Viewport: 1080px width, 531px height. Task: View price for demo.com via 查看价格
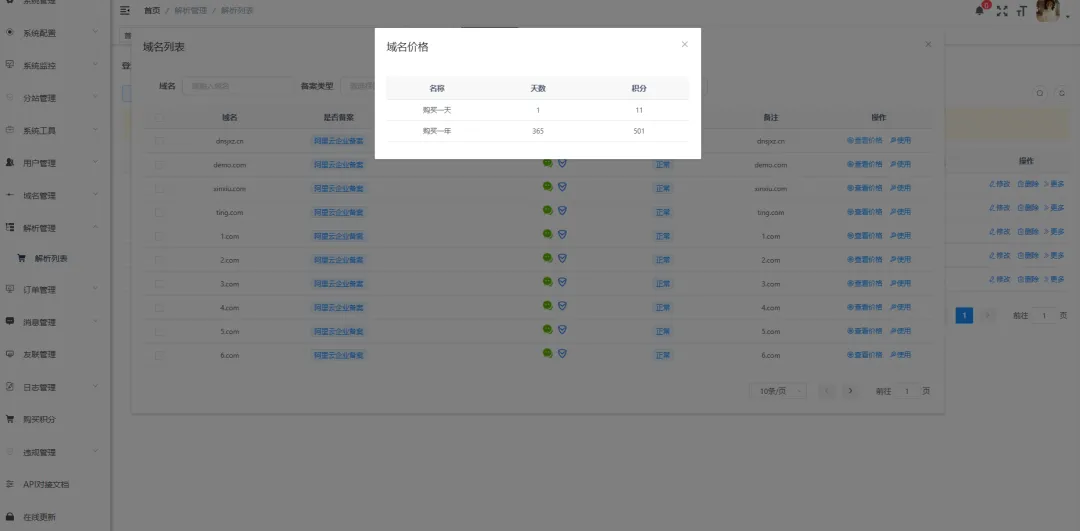[865, 164]
